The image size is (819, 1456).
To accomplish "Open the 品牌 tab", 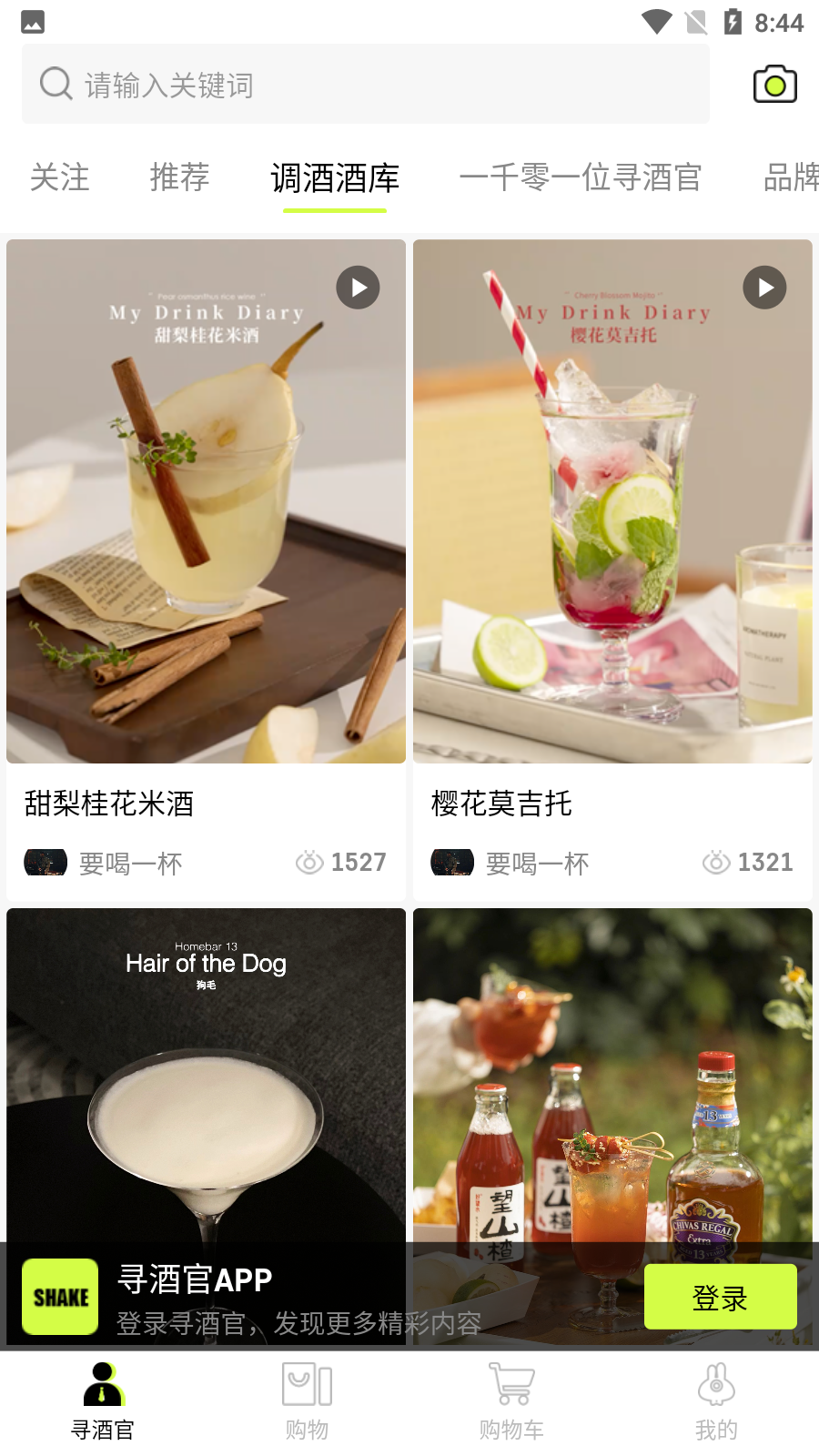I will [x=788, y=179].
